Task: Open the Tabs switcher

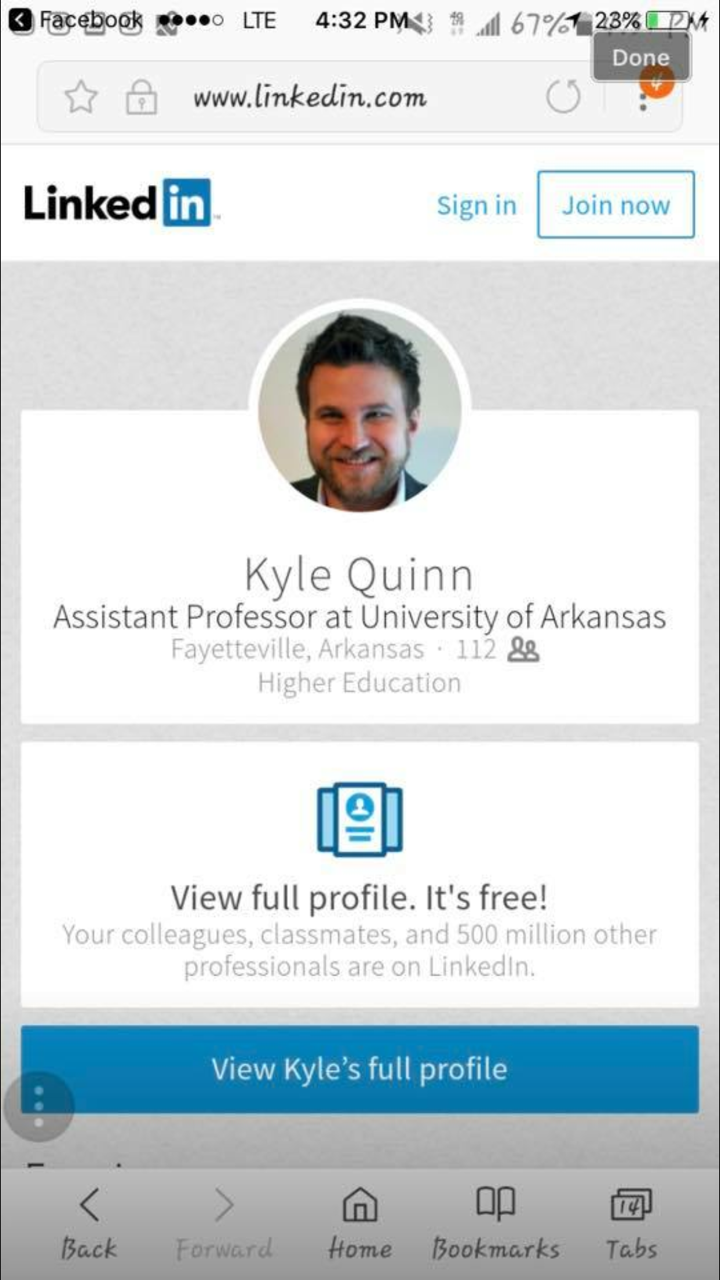Action: coord(631,1224)
